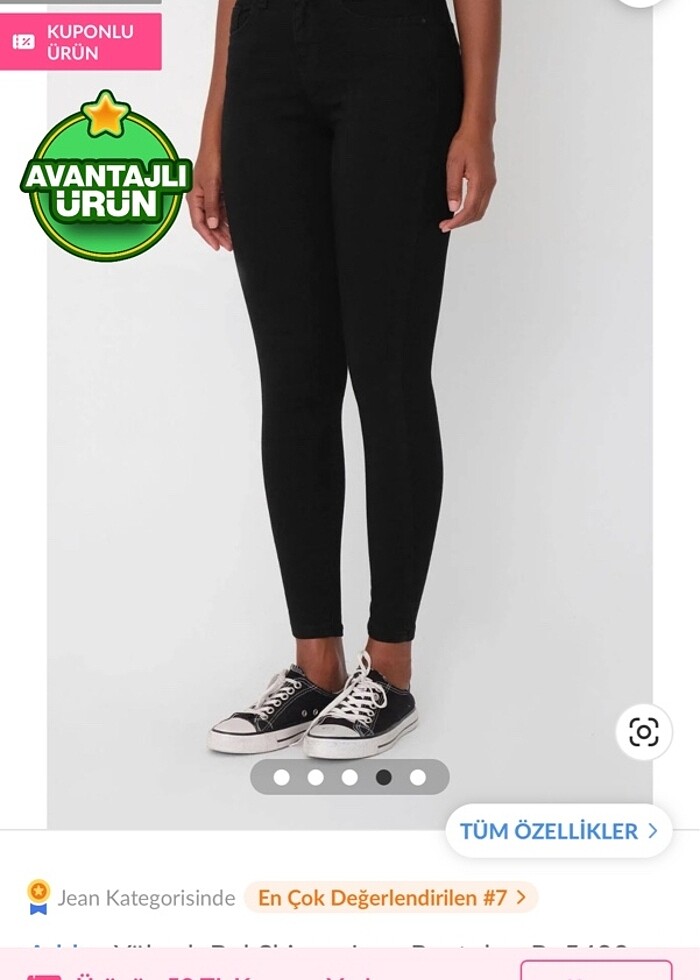The image size is (700, 980).
Task: Open visual search for similar products
Action: (643, 732)
